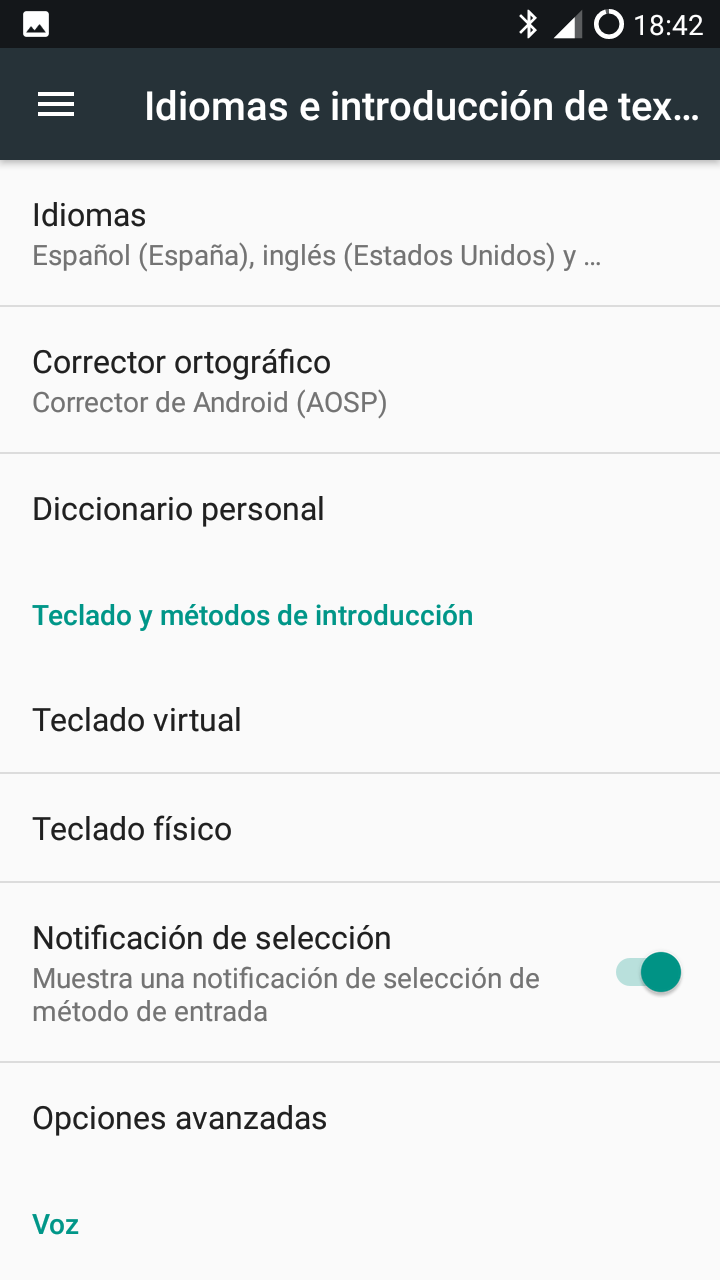Open the hamburger drawer menu
Viewport: 720px width, 1280px height.
tap(56, 105)
